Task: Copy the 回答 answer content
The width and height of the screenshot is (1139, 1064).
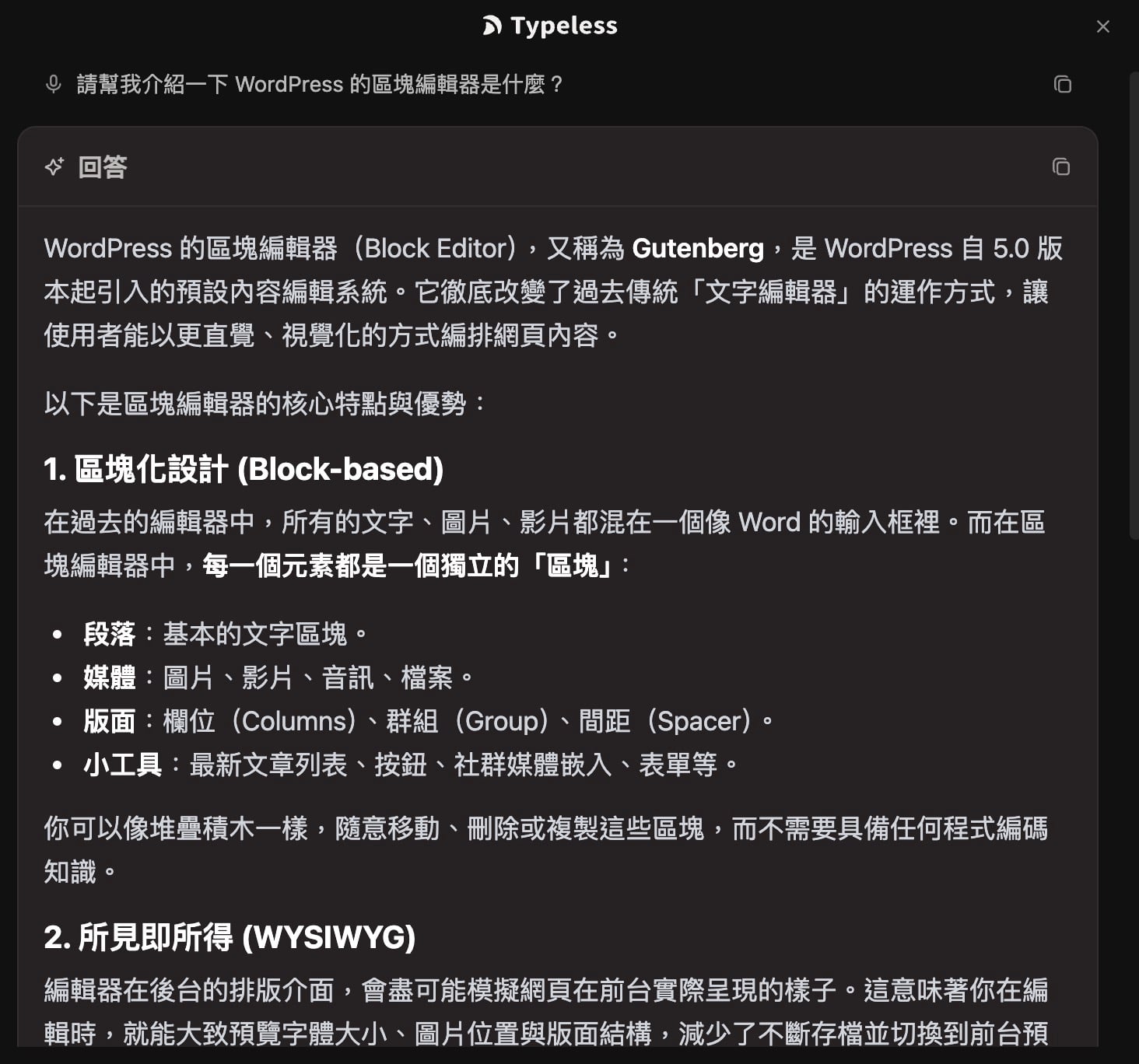Action: (1061, 166)
